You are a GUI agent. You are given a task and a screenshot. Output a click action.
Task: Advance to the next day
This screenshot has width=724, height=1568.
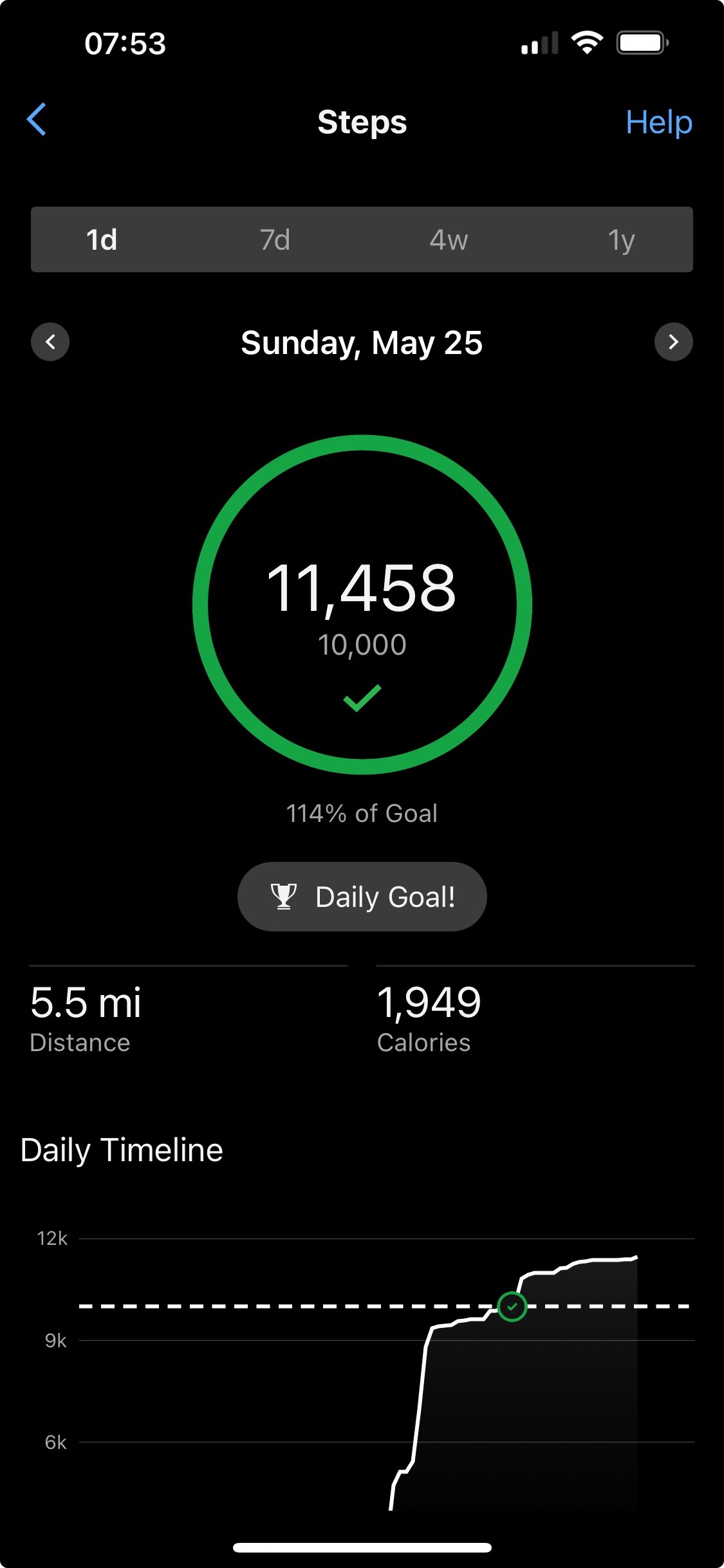pyautogui.click(x=673, y=342)
